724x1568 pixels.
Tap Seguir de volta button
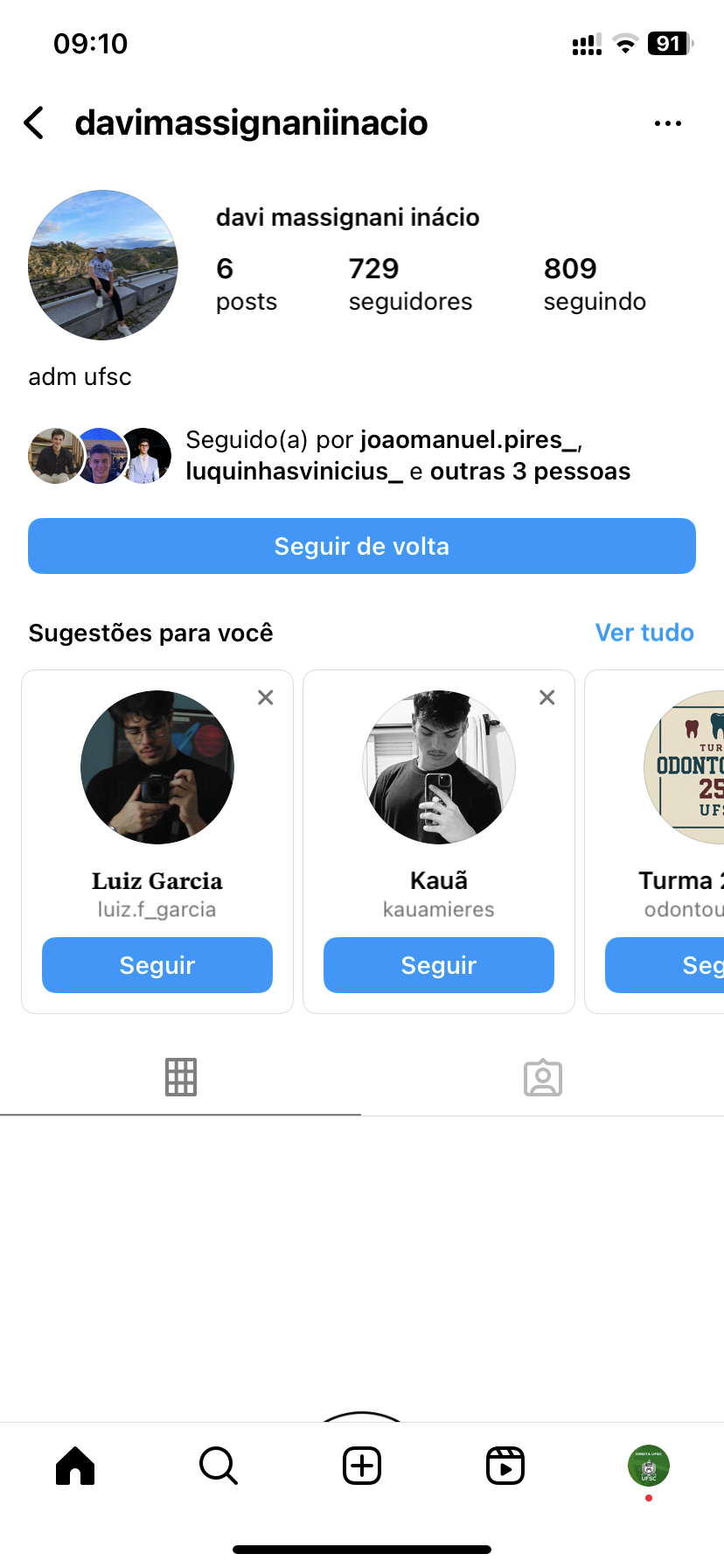tap(362, 546)
